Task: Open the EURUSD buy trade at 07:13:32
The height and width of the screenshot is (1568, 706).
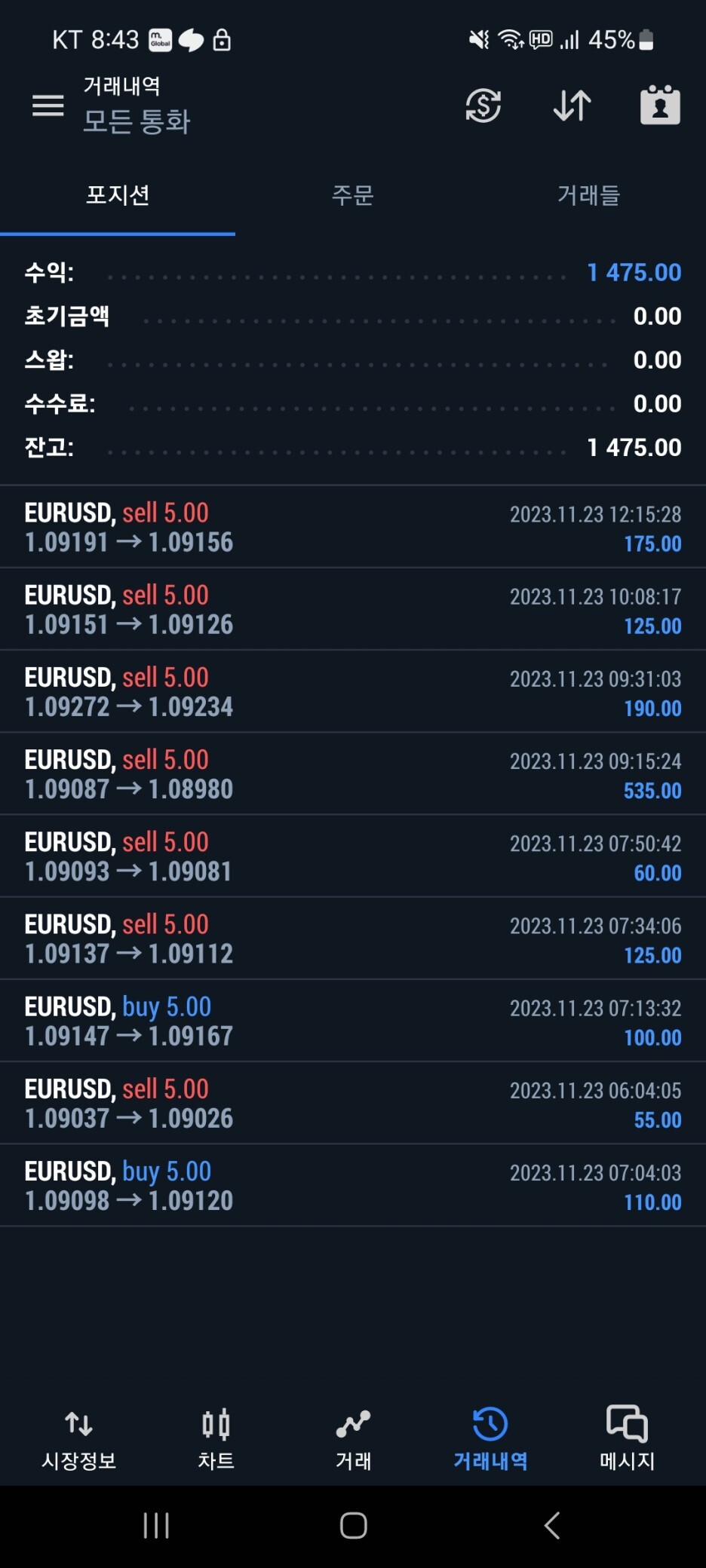Action: (x=353, y=1021)
